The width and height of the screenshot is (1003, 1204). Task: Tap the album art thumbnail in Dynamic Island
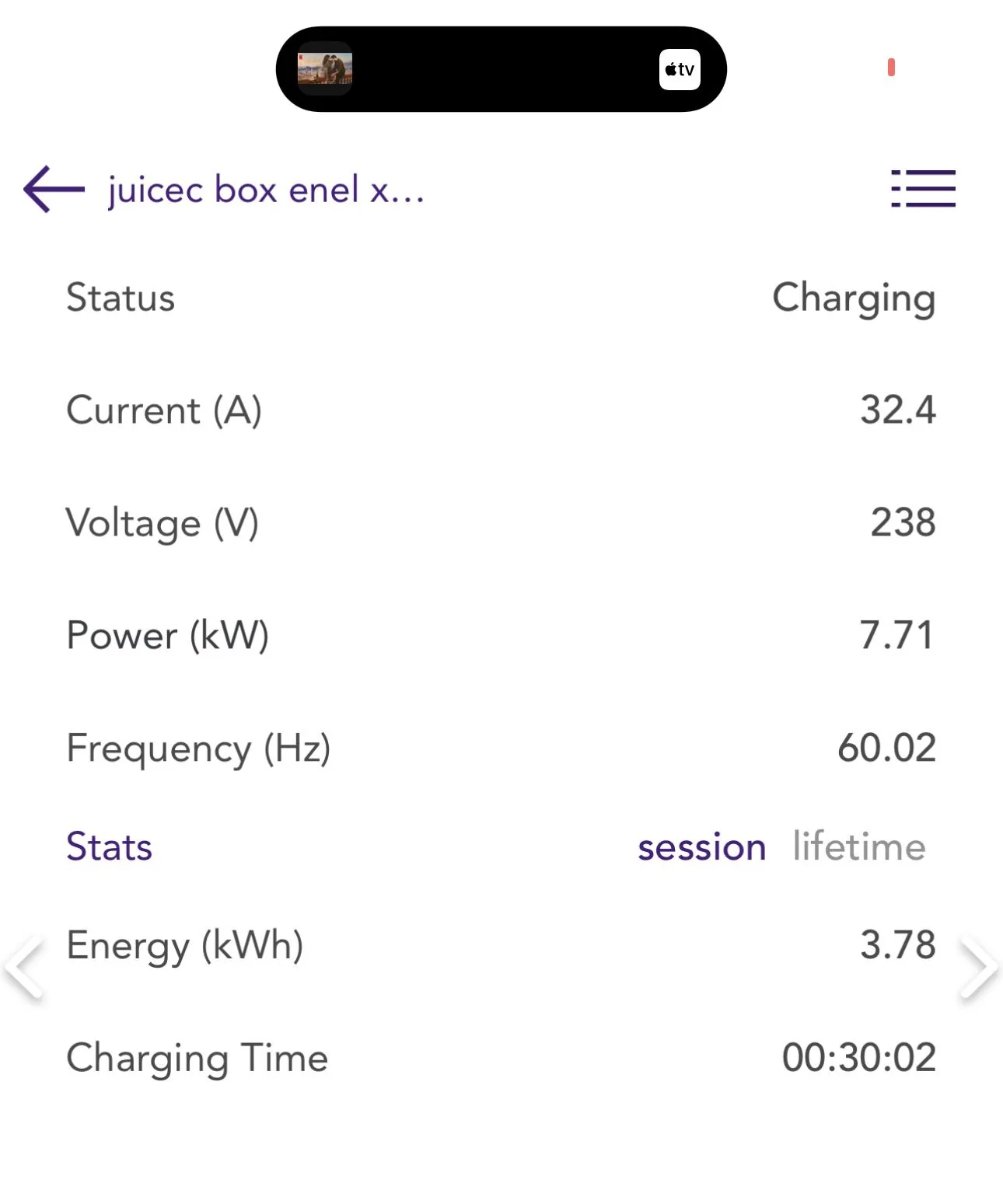(327, 68)
